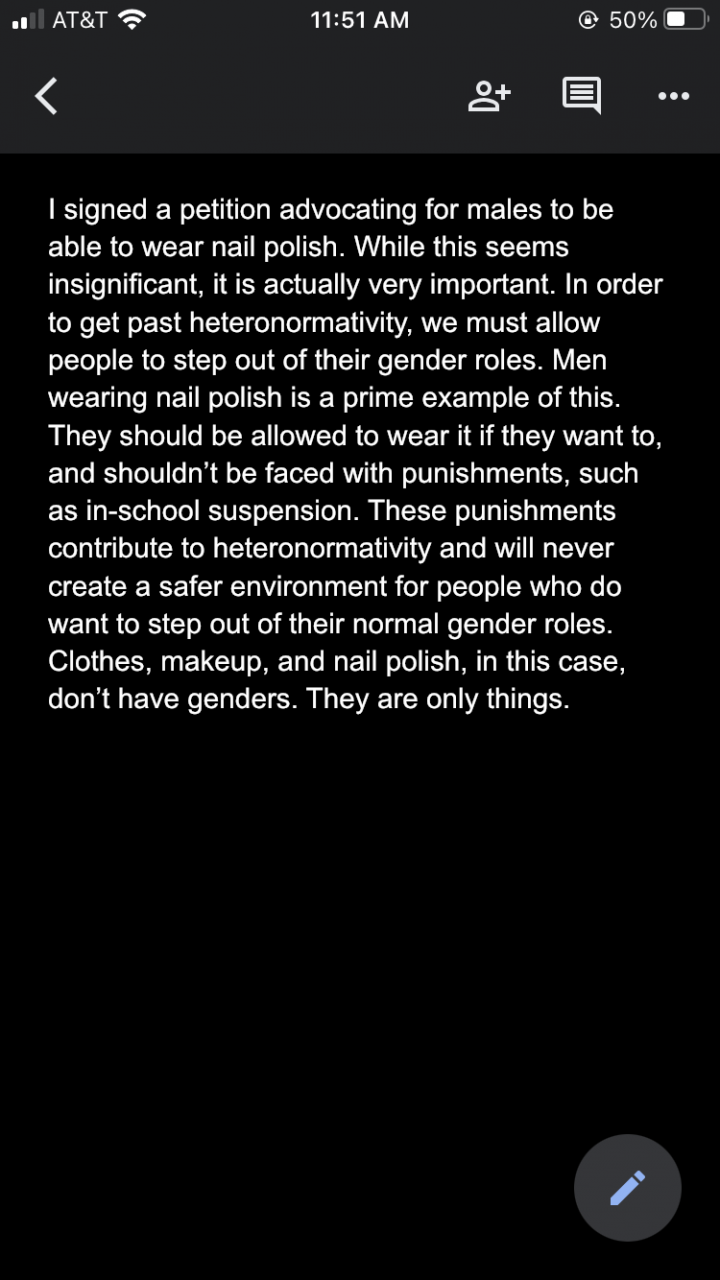Open the three-dot overflow menu
Screen dimensions: 720x1280
[x=673, y=97]
